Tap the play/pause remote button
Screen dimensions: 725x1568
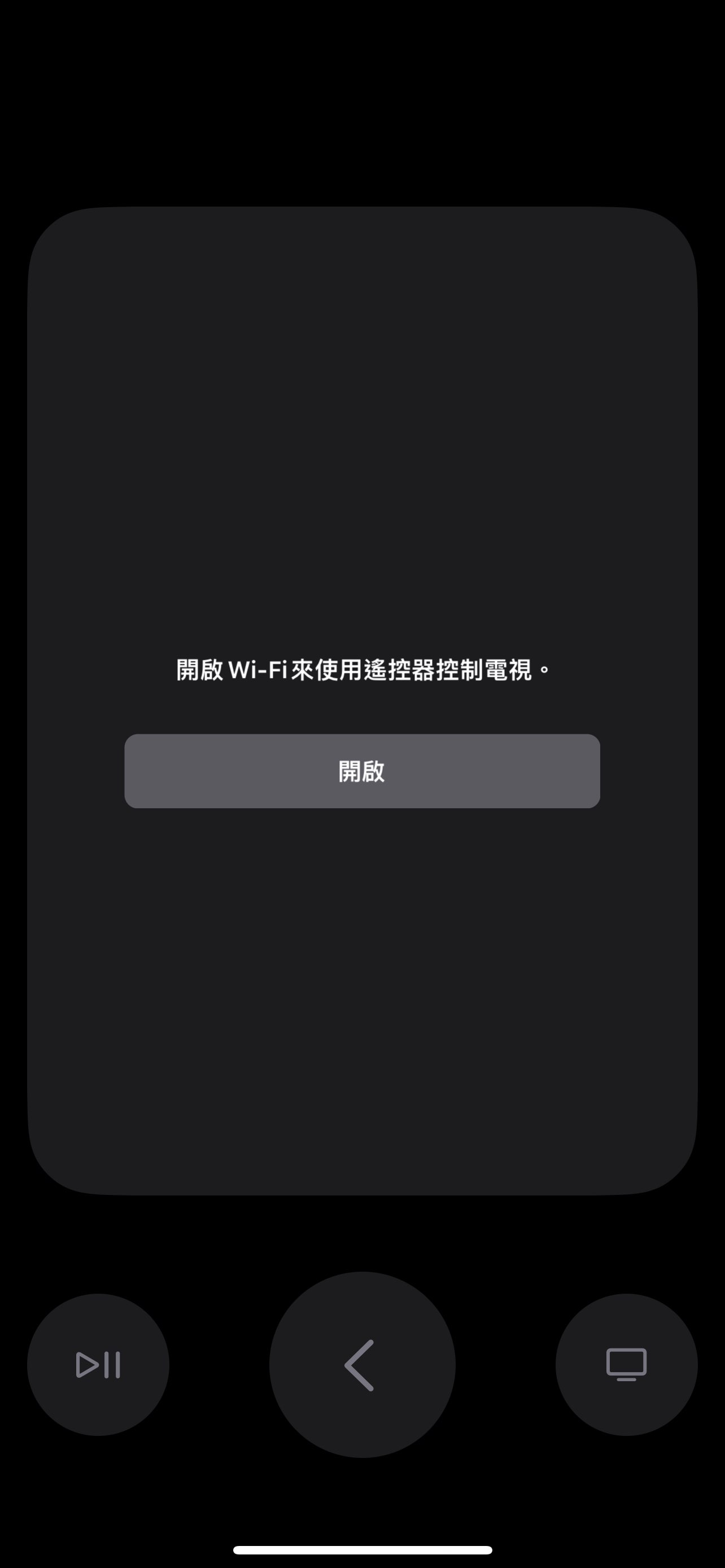98,1365
